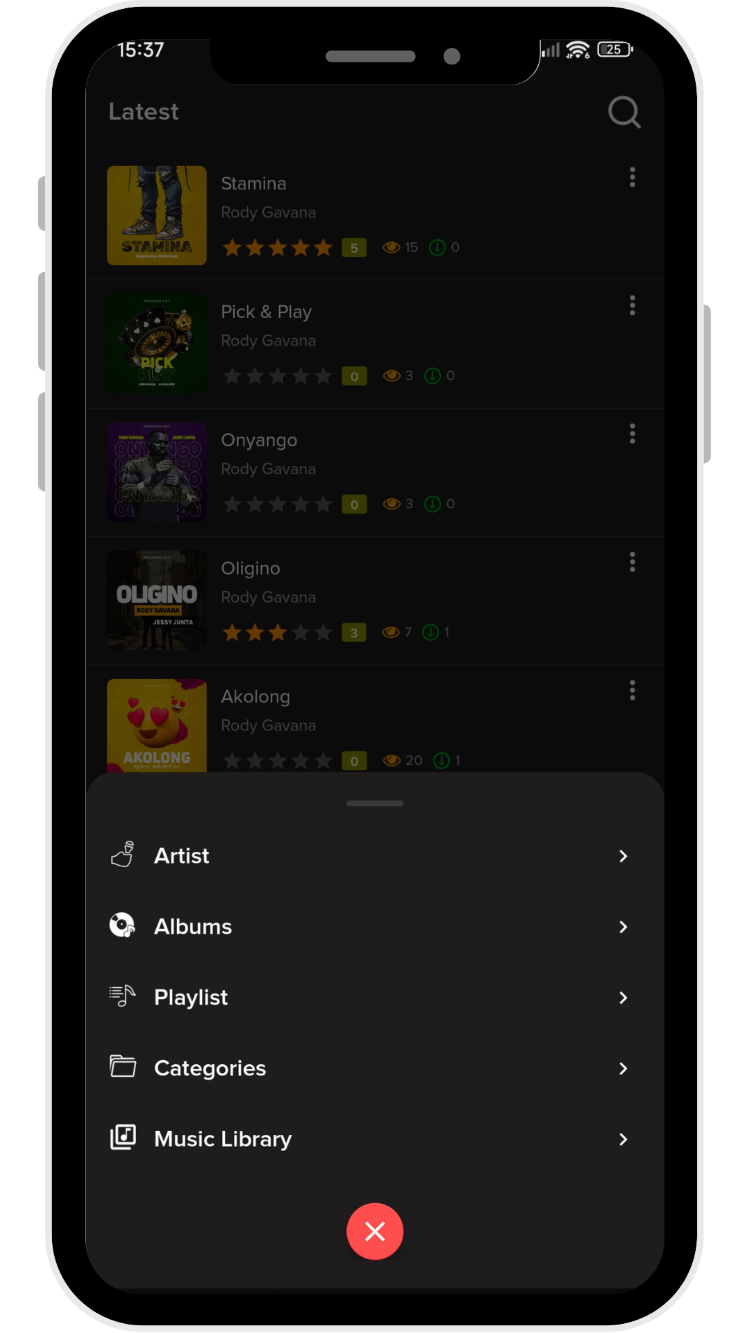Choose the Oligino track
This screenshot has height=1333, width=750.
coord(250,569)
